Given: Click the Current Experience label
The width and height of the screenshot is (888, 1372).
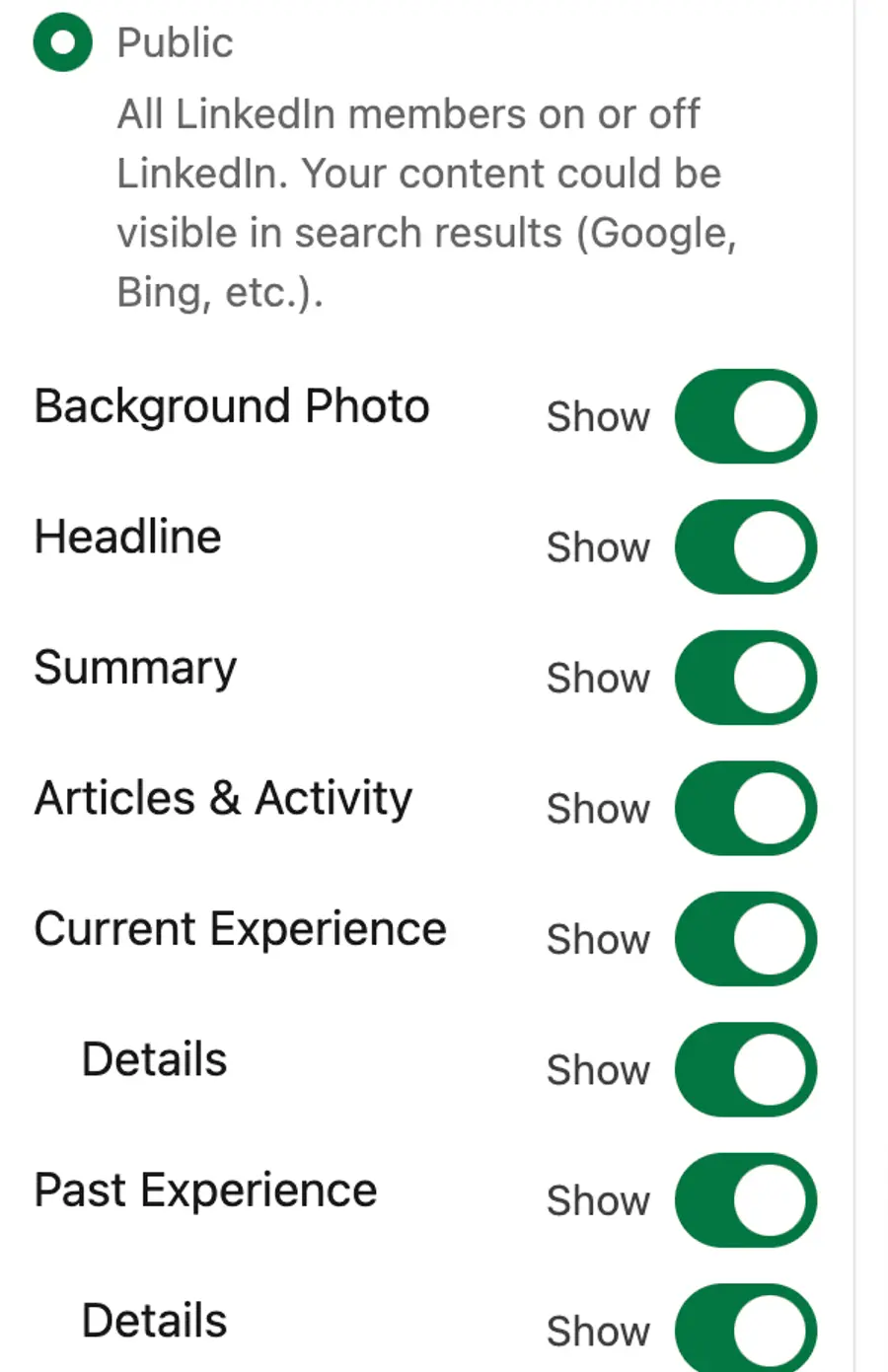Looking at the screenshot, I should pyautogui.click(x=239, y=928).
